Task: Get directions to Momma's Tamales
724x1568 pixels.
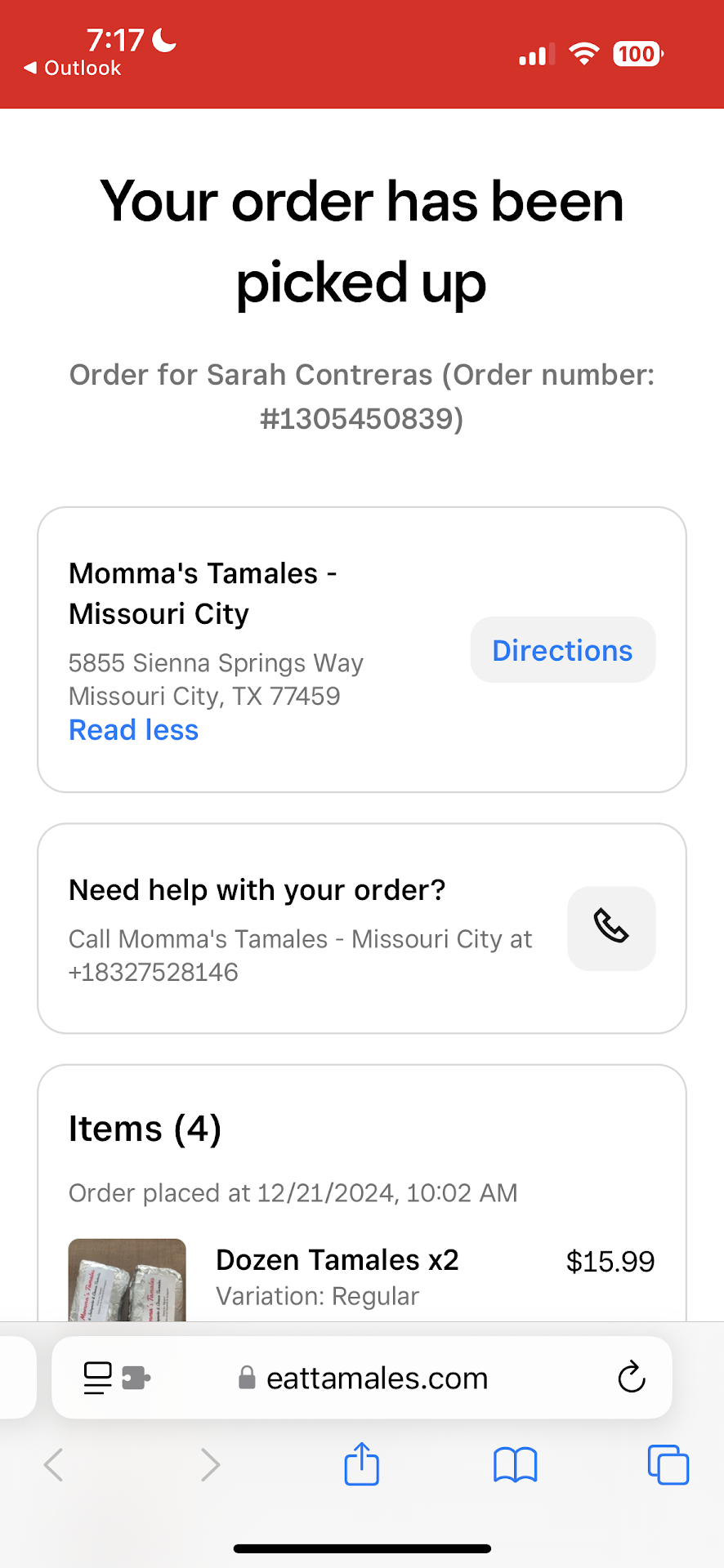Action: 562,650
